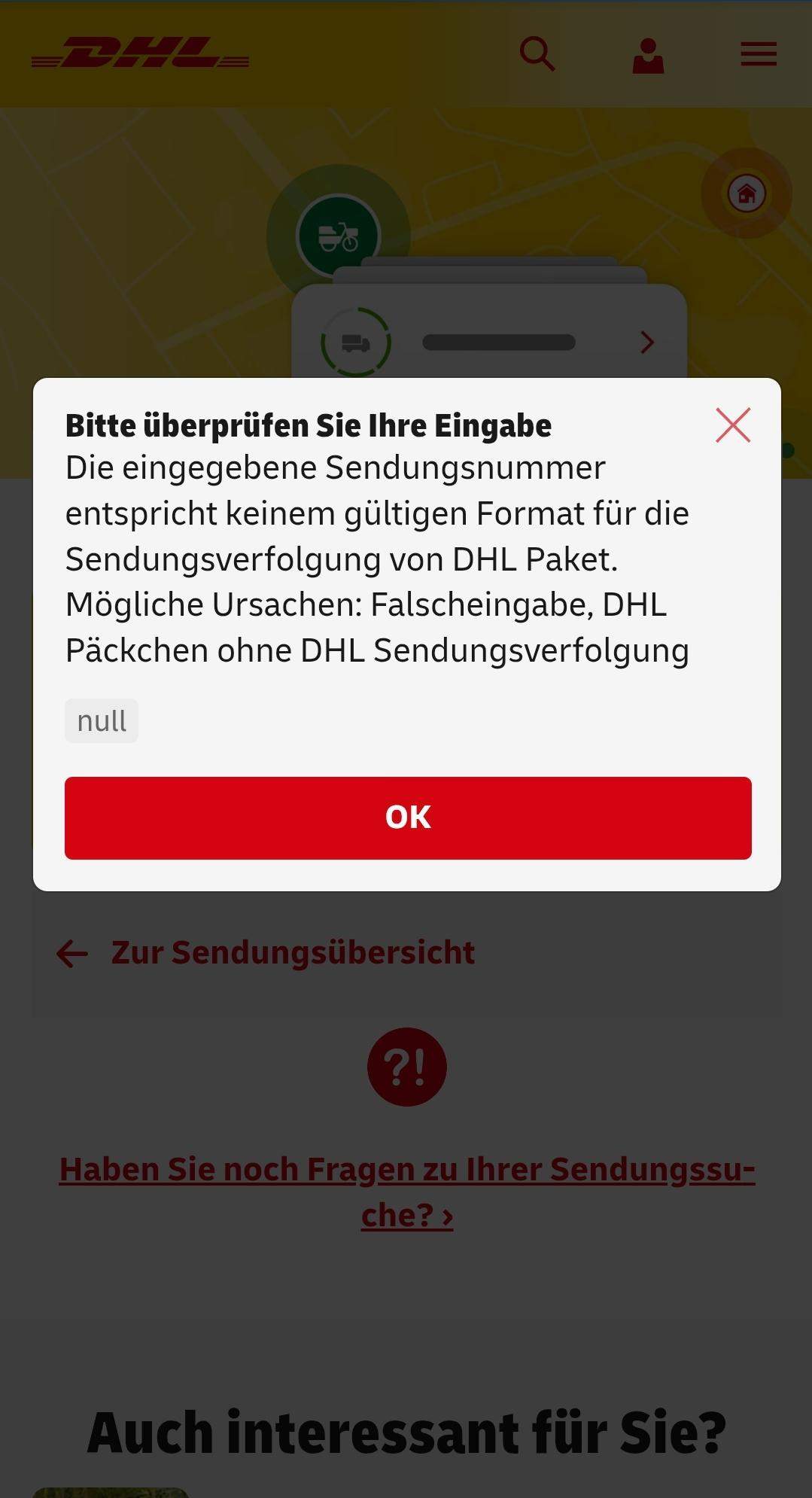Open the search function
Screen dimensions: 812x1498
pyautogui.click(x=537, y=53)
